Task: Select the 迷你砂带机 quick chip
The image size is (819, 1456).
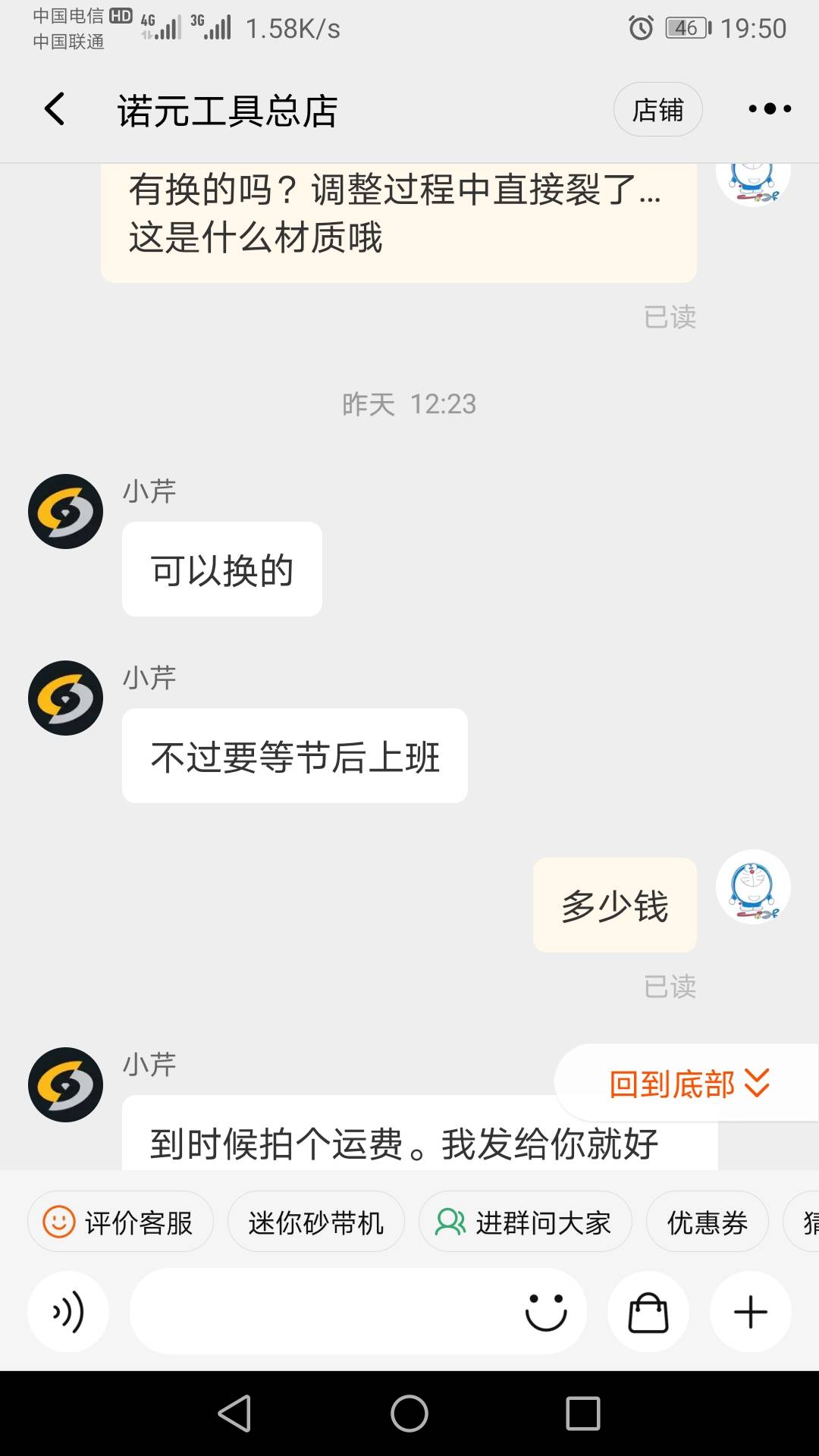Action: (x=315, y=1222)
